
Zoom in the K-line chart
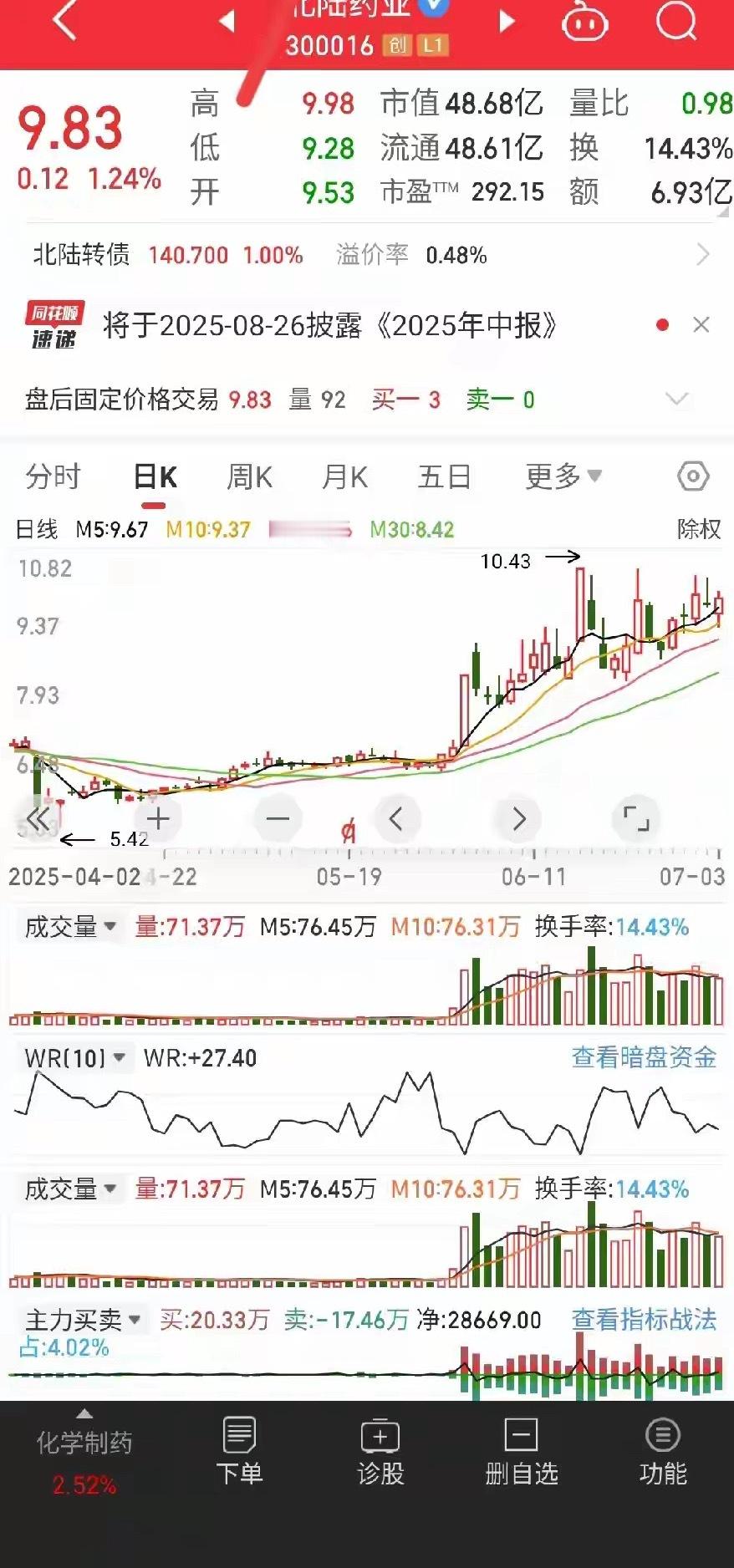158,818
